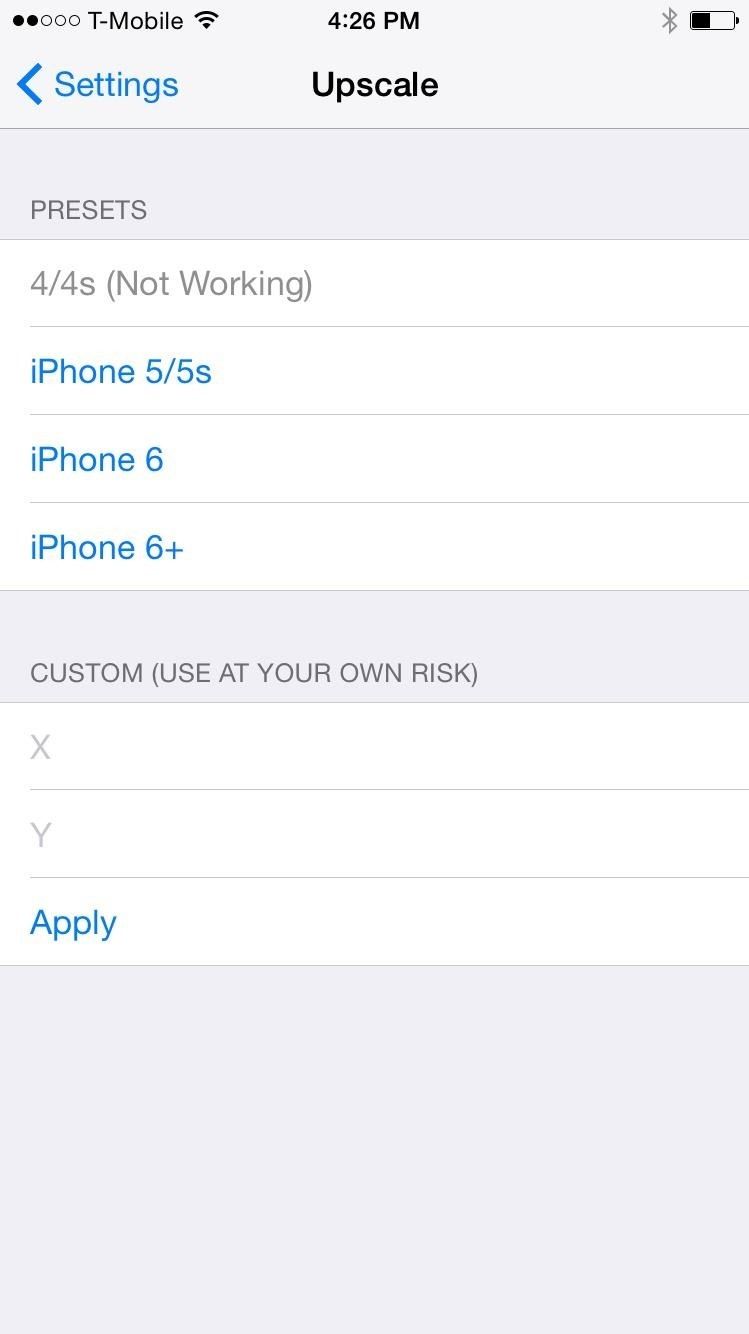Select the iPhone 6 preset
The image size is (749, 1334).
point(96,459)
